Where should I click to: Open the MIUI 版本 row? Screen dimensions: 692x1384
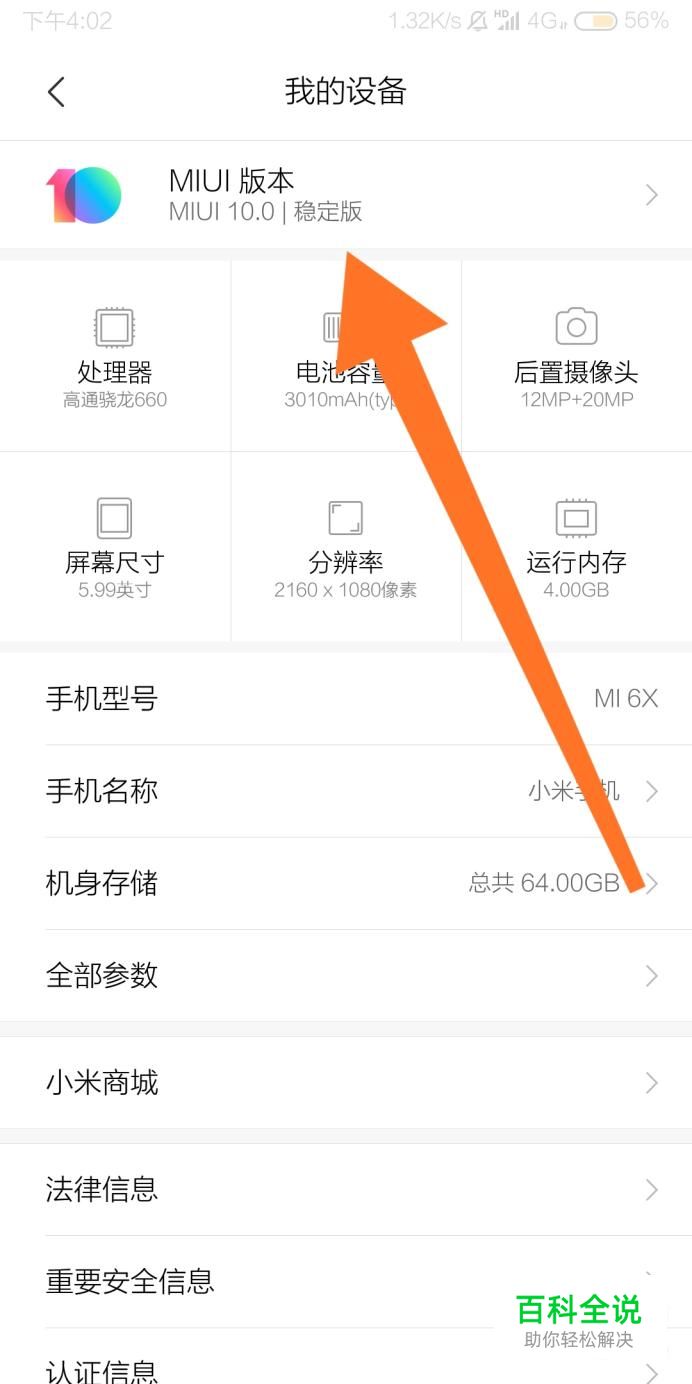(x=346, y=195)
